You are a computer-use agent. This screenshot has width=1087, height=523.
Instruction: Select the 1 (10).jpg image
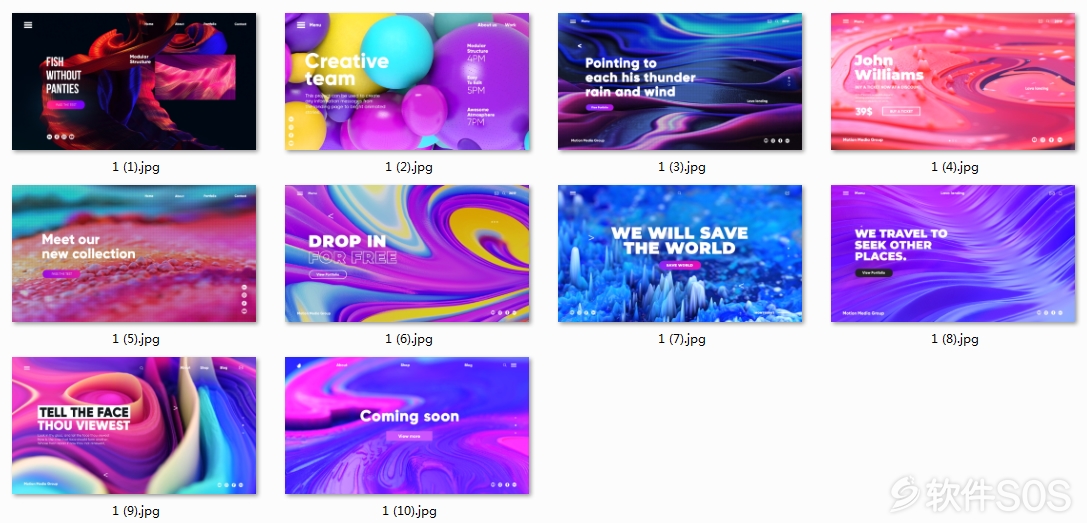(x=407, y=426)
